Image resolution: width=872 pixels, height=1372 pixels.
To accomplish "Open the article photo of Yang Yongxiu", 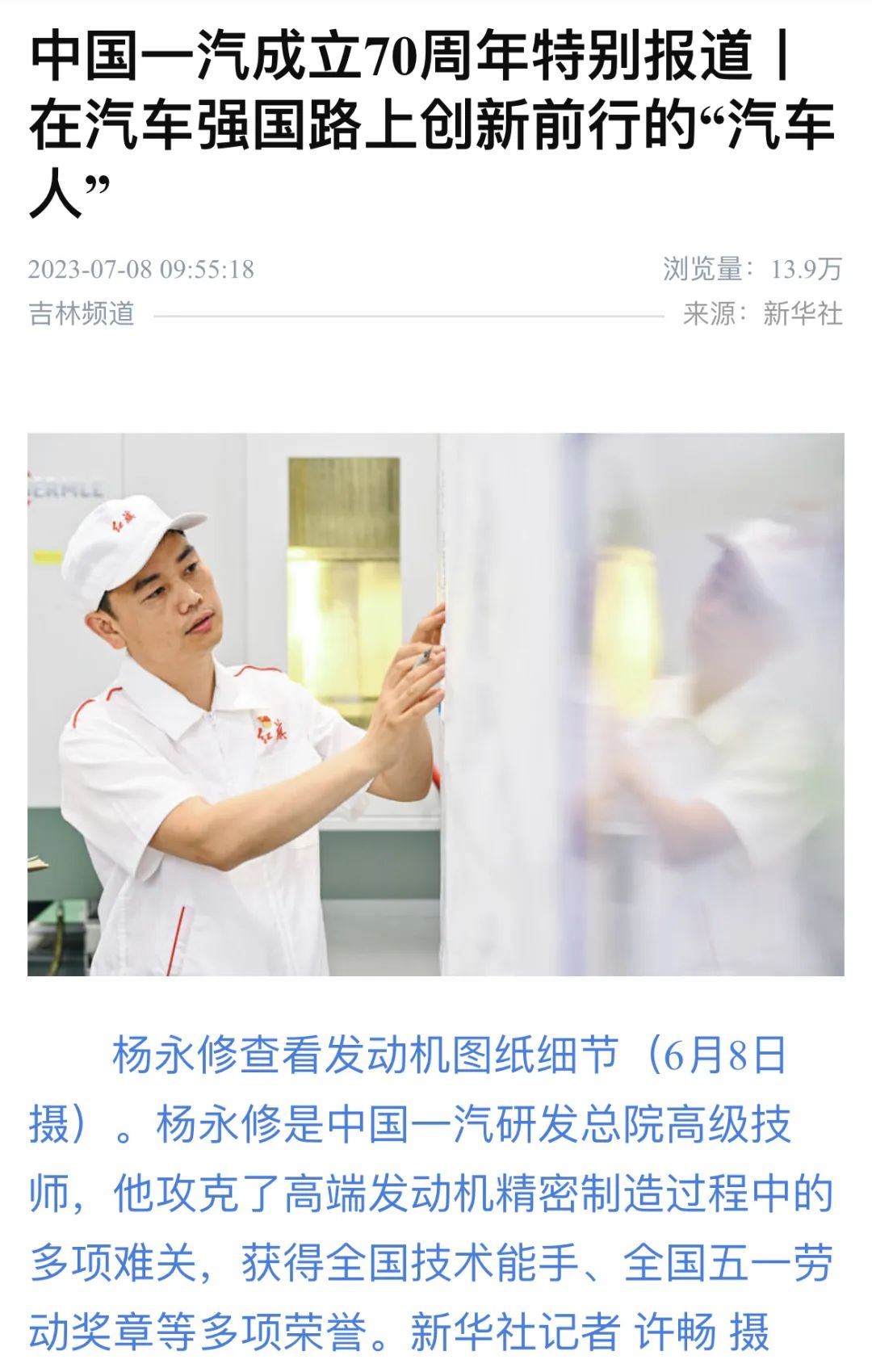I will pos(436,704).
